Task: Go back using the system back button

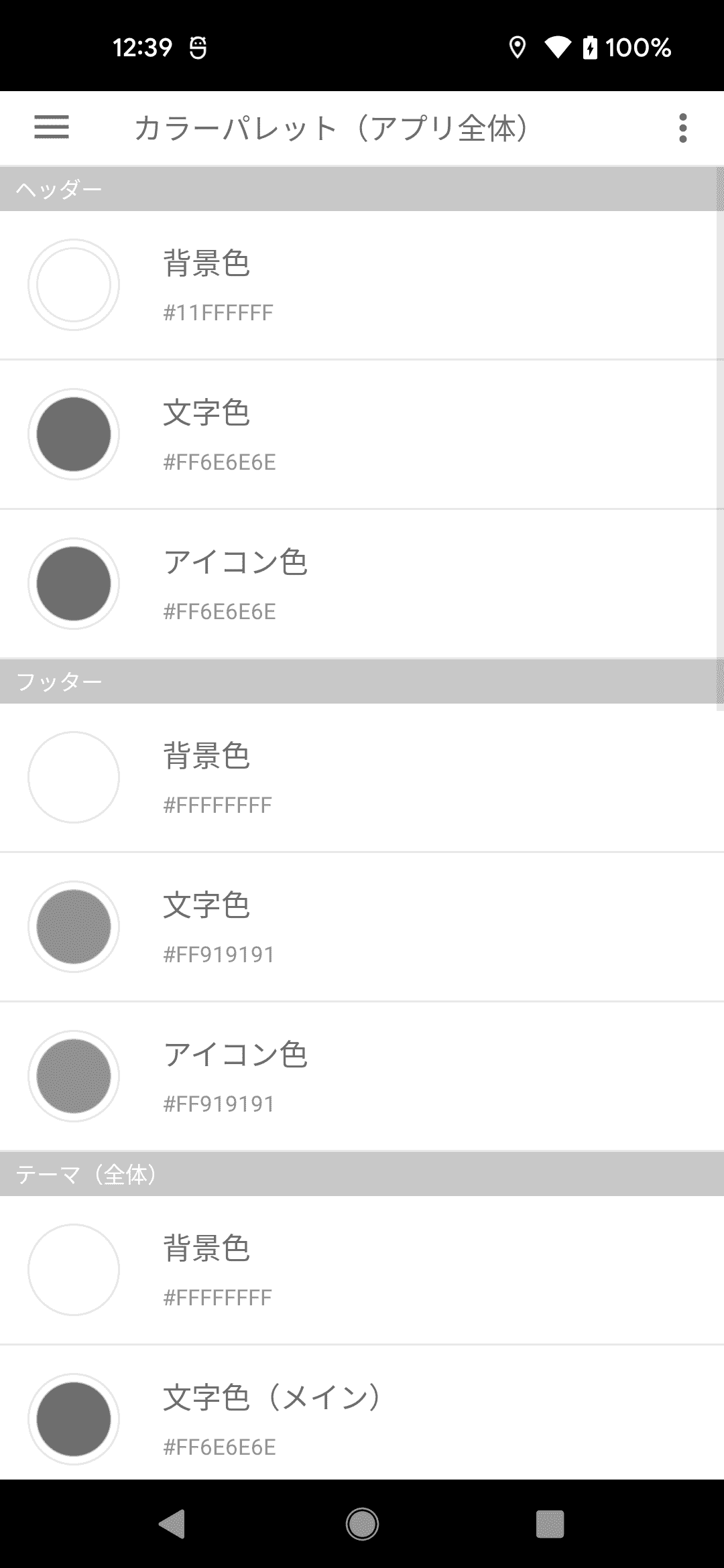Action: 172,1524
